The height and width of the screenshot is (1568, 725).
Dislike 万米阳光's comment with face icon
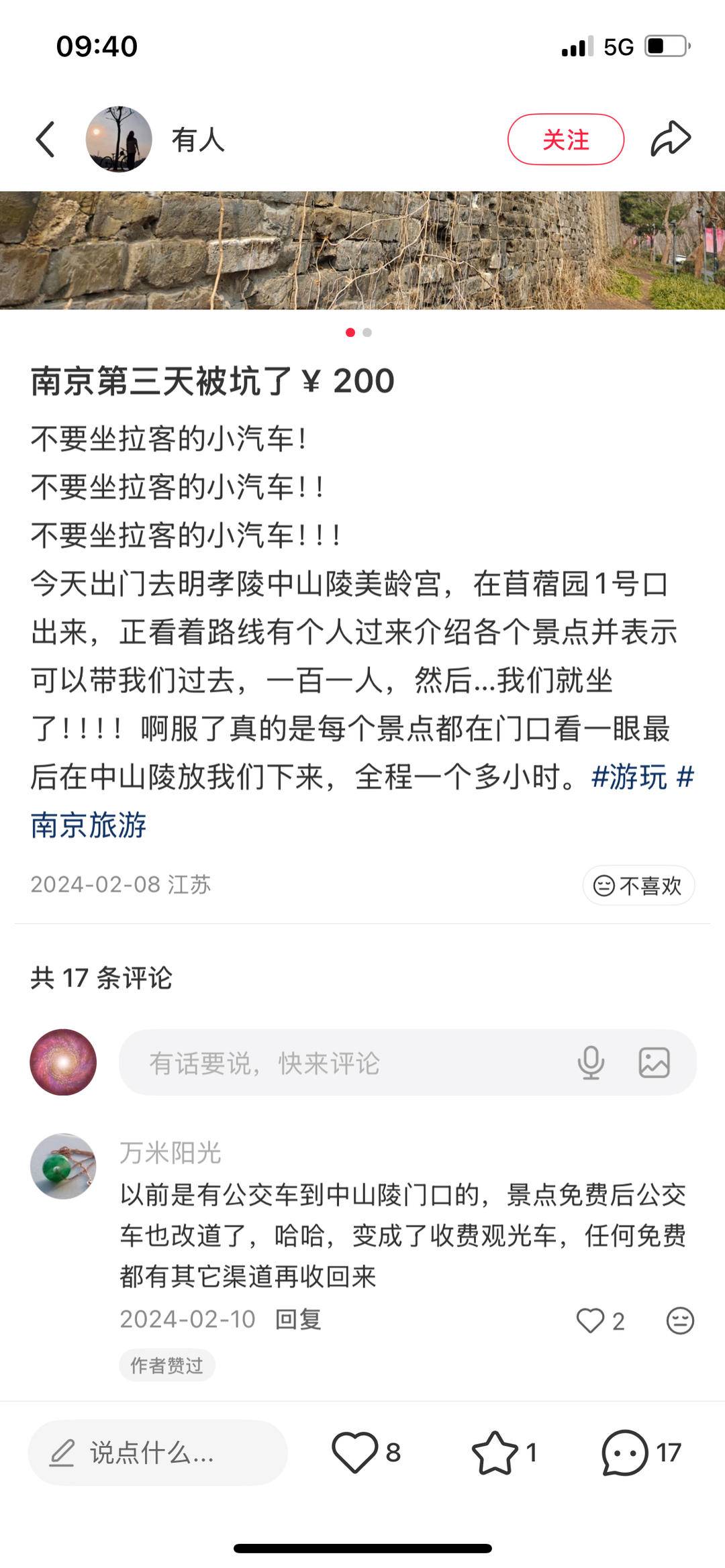pos(679,1320)
